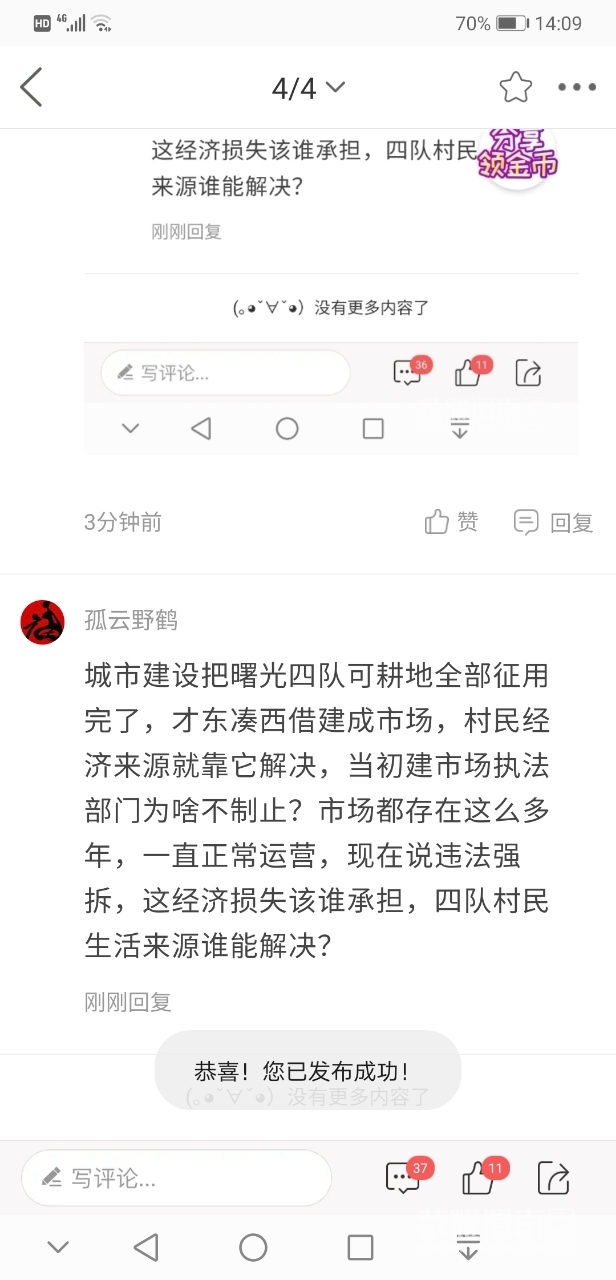The image size is (616, 1280).
Task: Share this post
Action: (x=553, y=1177)
